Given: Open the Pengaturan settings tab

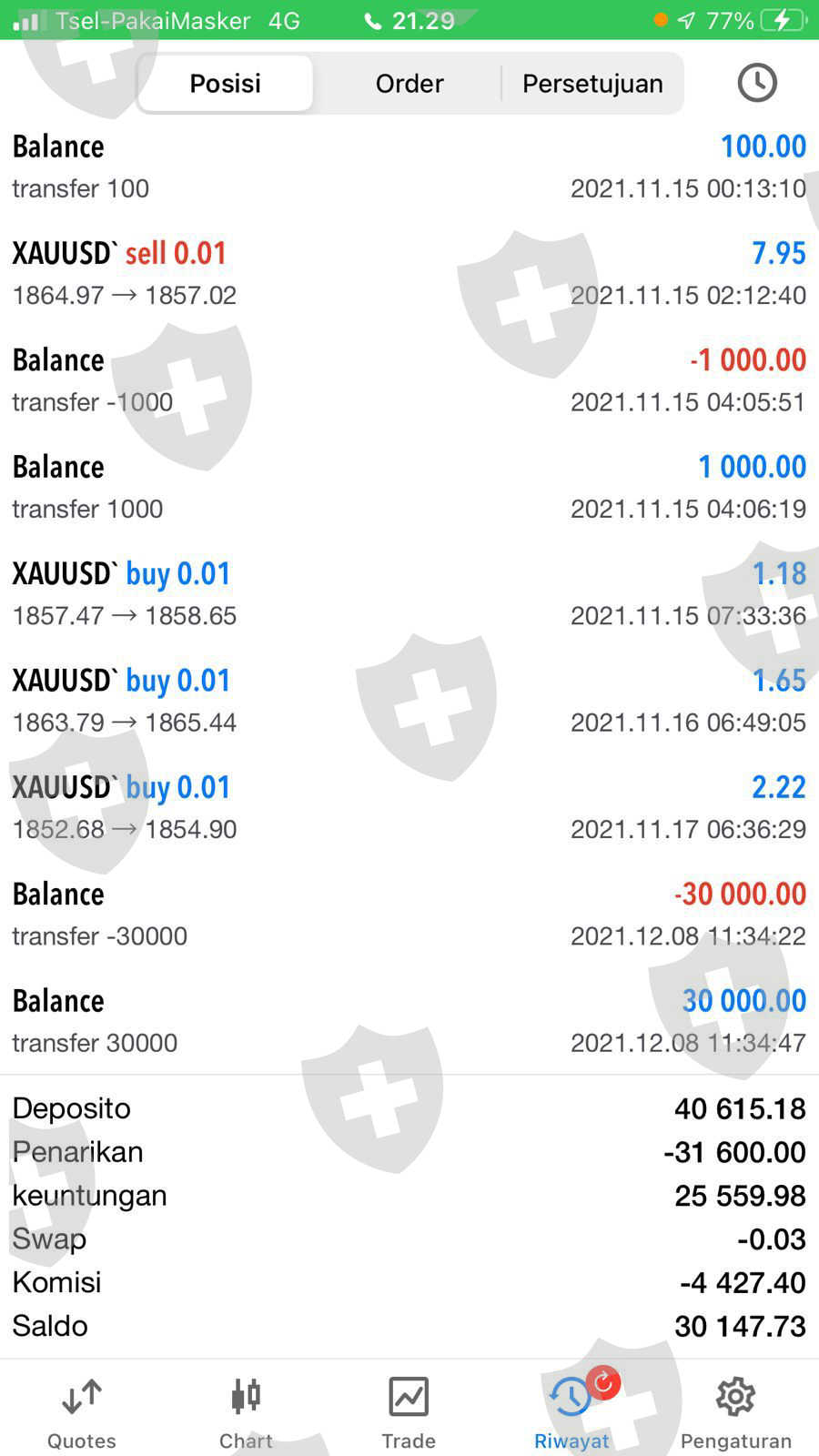Looking at the screenshot, I should point(735,1412).
